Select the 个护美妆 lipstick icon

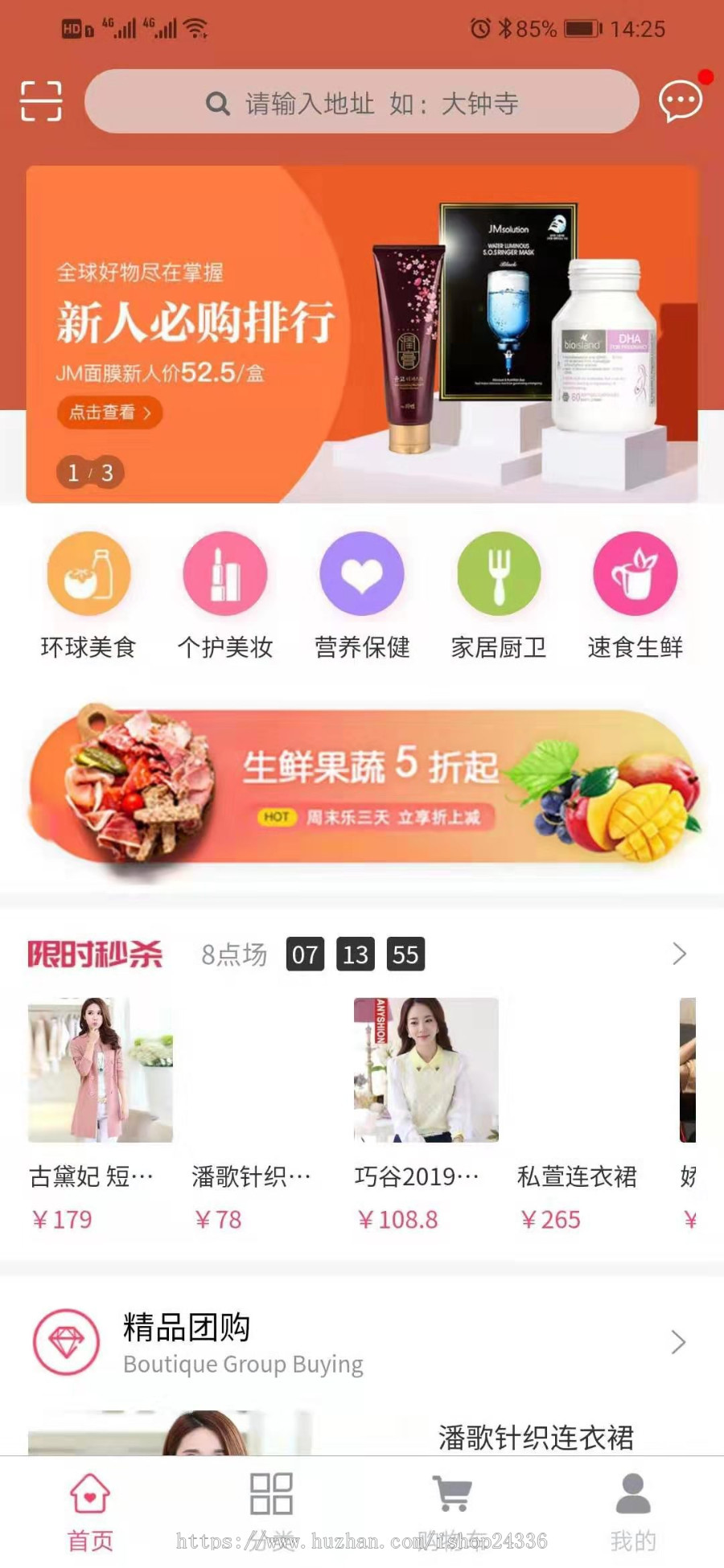tap(225, 573)
